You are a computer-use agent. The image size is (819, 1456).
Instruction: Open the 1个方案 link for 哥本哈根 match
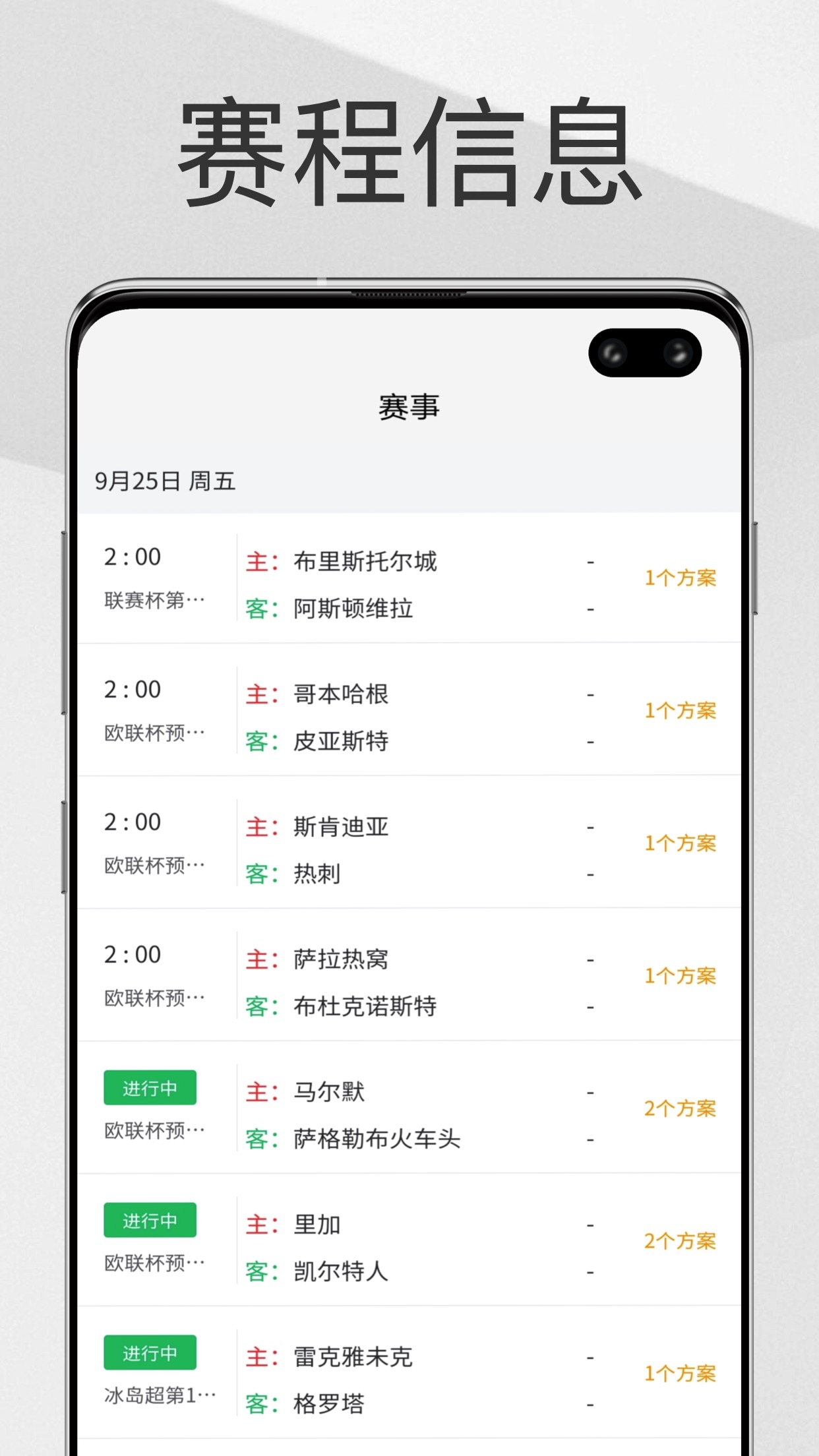(681, 710)
